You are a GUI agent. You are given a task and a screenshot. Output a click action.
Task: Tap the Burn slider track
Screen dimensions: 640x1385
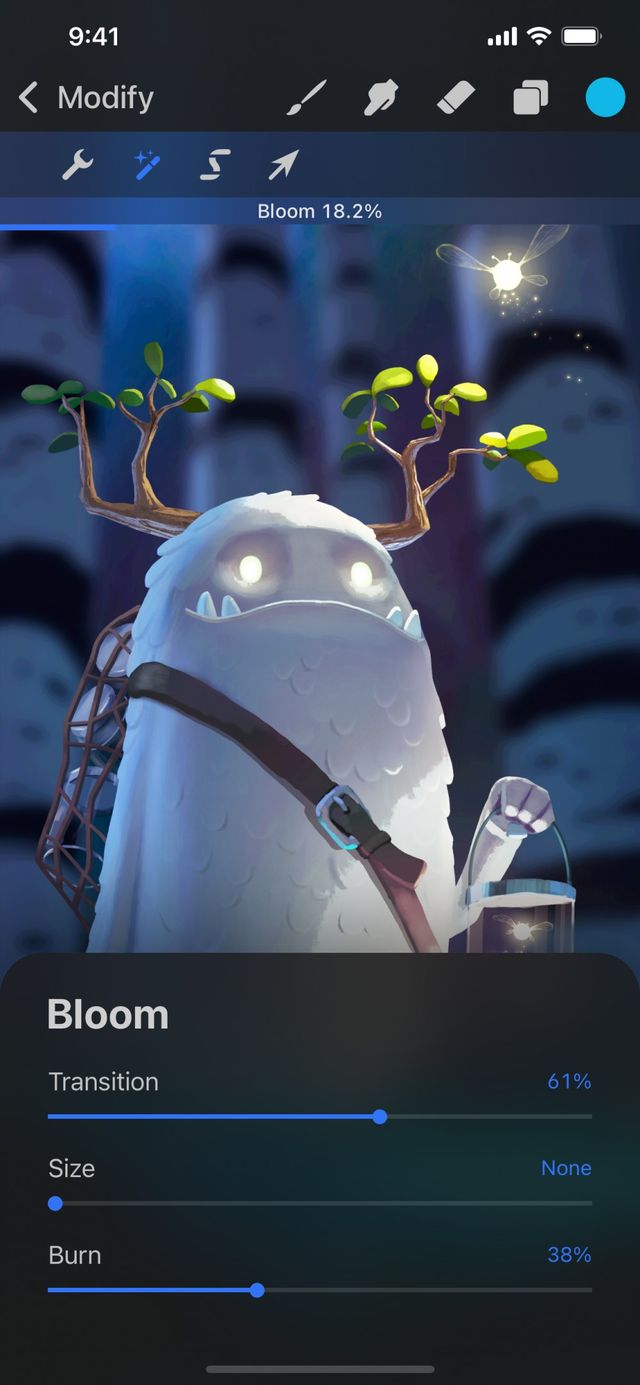click(x=320, y=1290)
